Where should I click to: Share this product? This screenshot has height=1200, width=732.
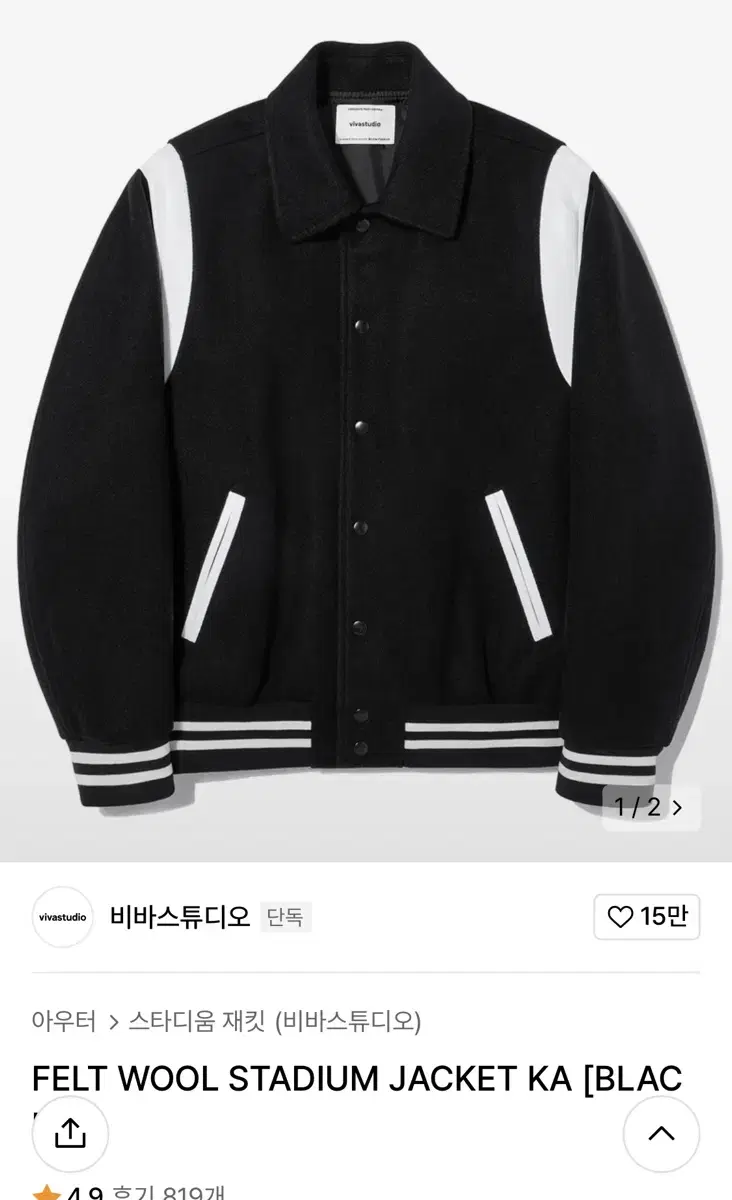tap(70, 1134)
